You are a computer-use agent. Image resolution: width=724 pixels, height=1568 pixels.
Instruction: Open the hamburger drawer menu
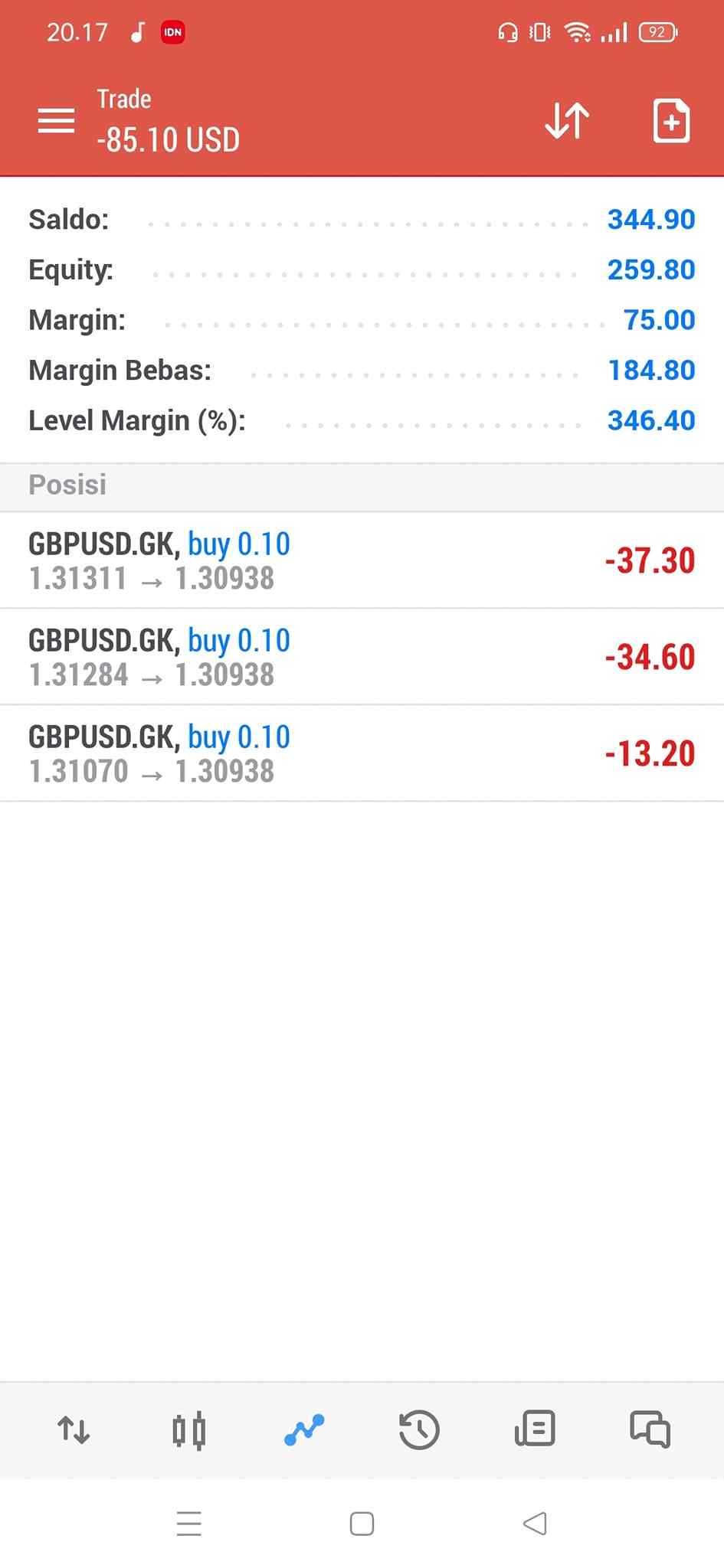pyautogui.click(x=56, y=121)
